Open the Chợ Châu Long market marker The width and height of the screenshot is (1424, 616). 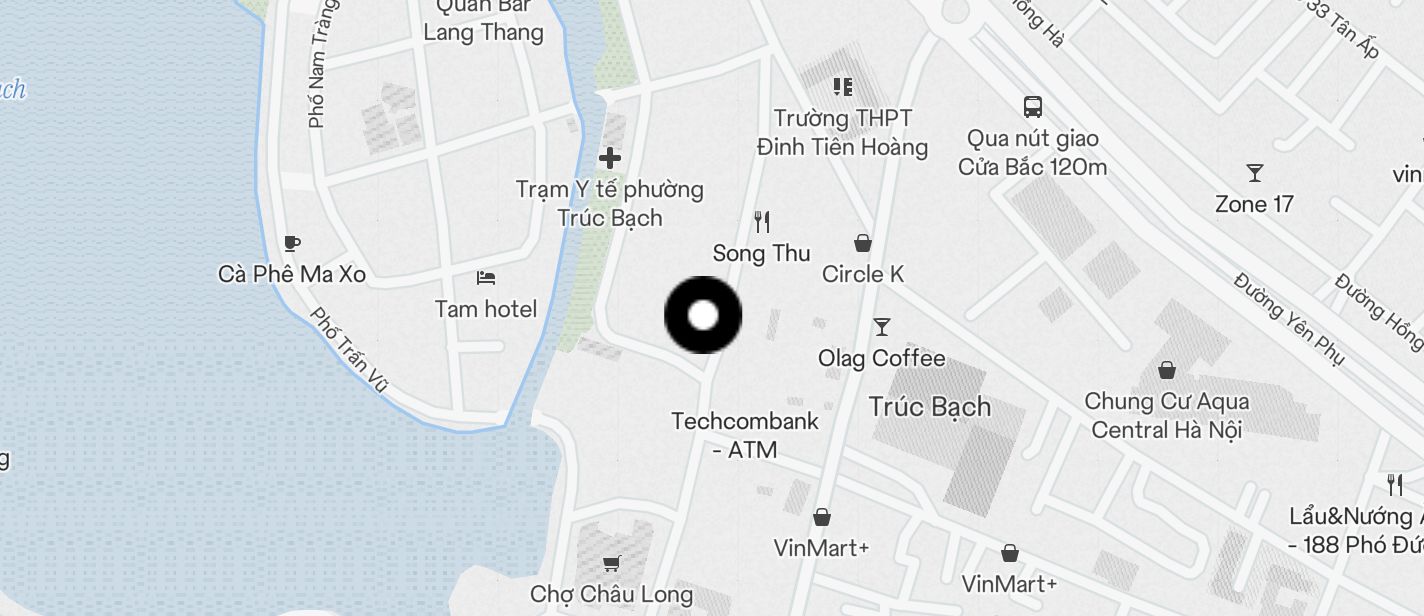coord(611,563)
